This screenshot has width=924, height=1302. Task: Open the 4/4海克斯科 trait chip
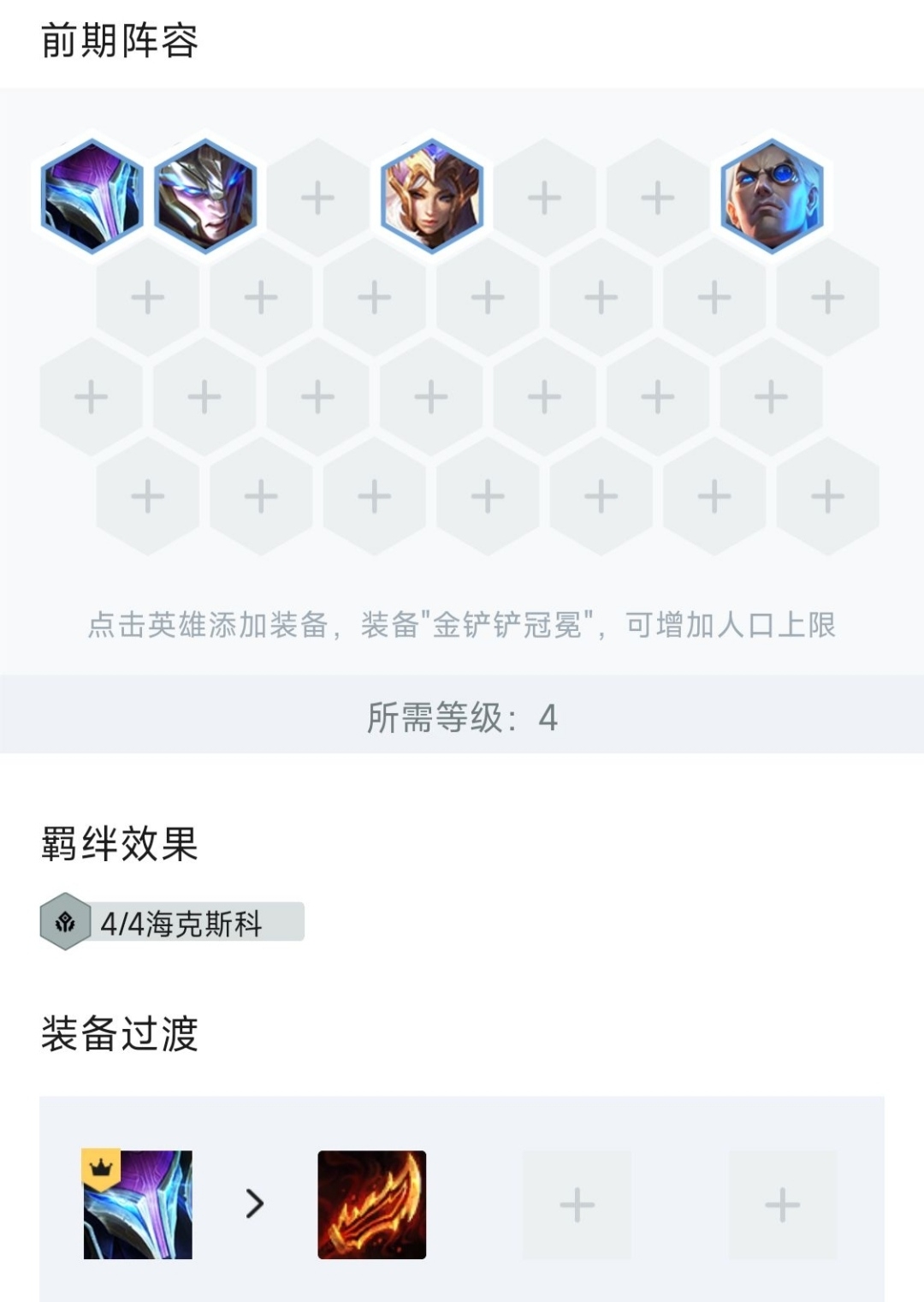pyautogui.click(x=172, y=922)
